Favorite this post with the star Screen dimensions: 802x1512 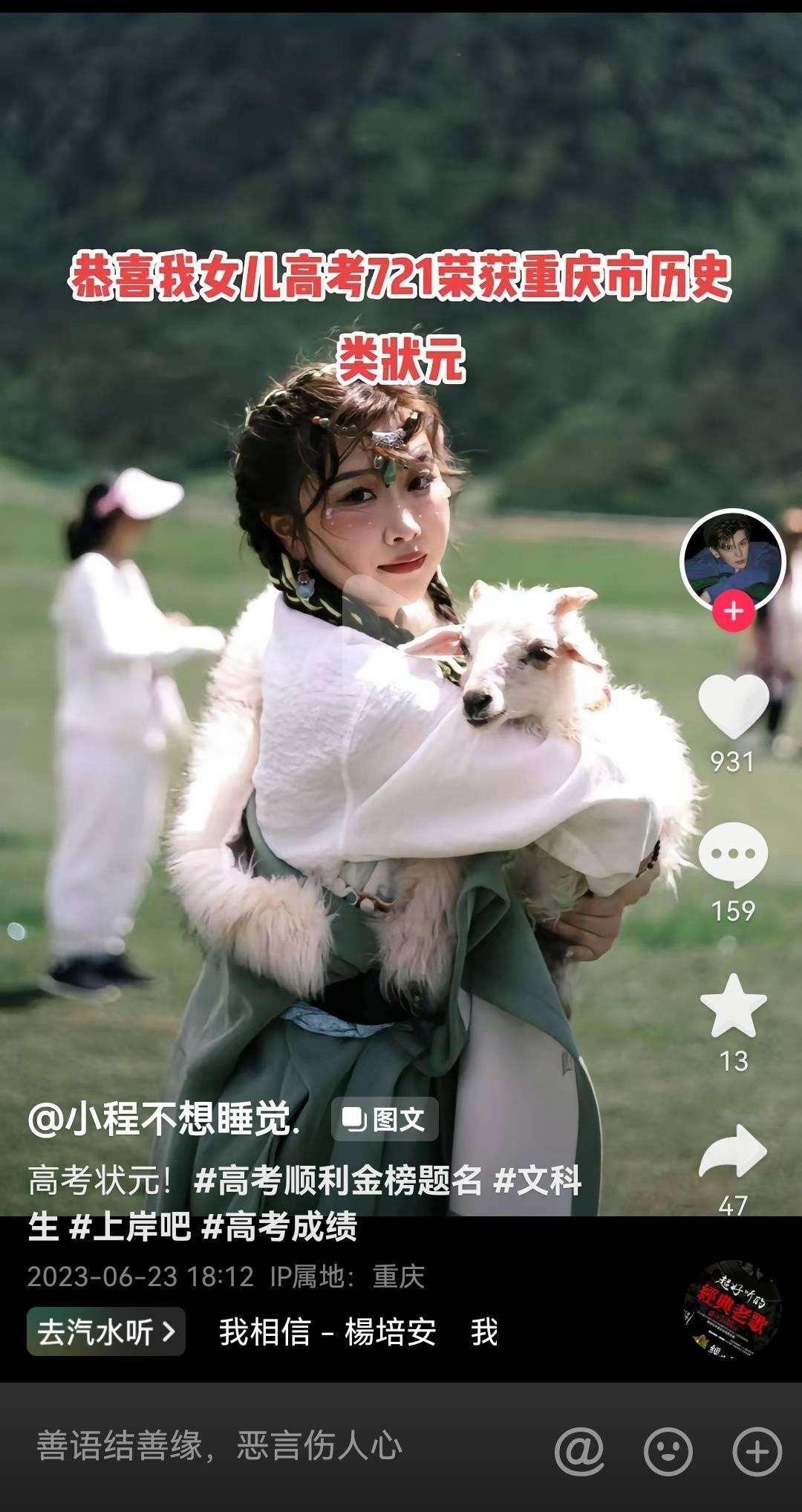pos(733,1007)
